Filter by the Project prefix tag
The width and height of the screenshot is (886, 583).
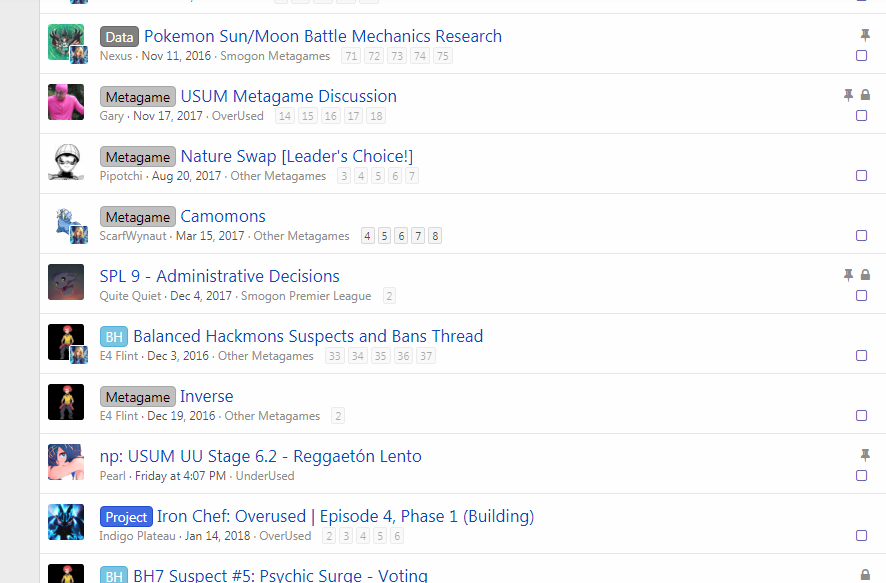(126, 517)
